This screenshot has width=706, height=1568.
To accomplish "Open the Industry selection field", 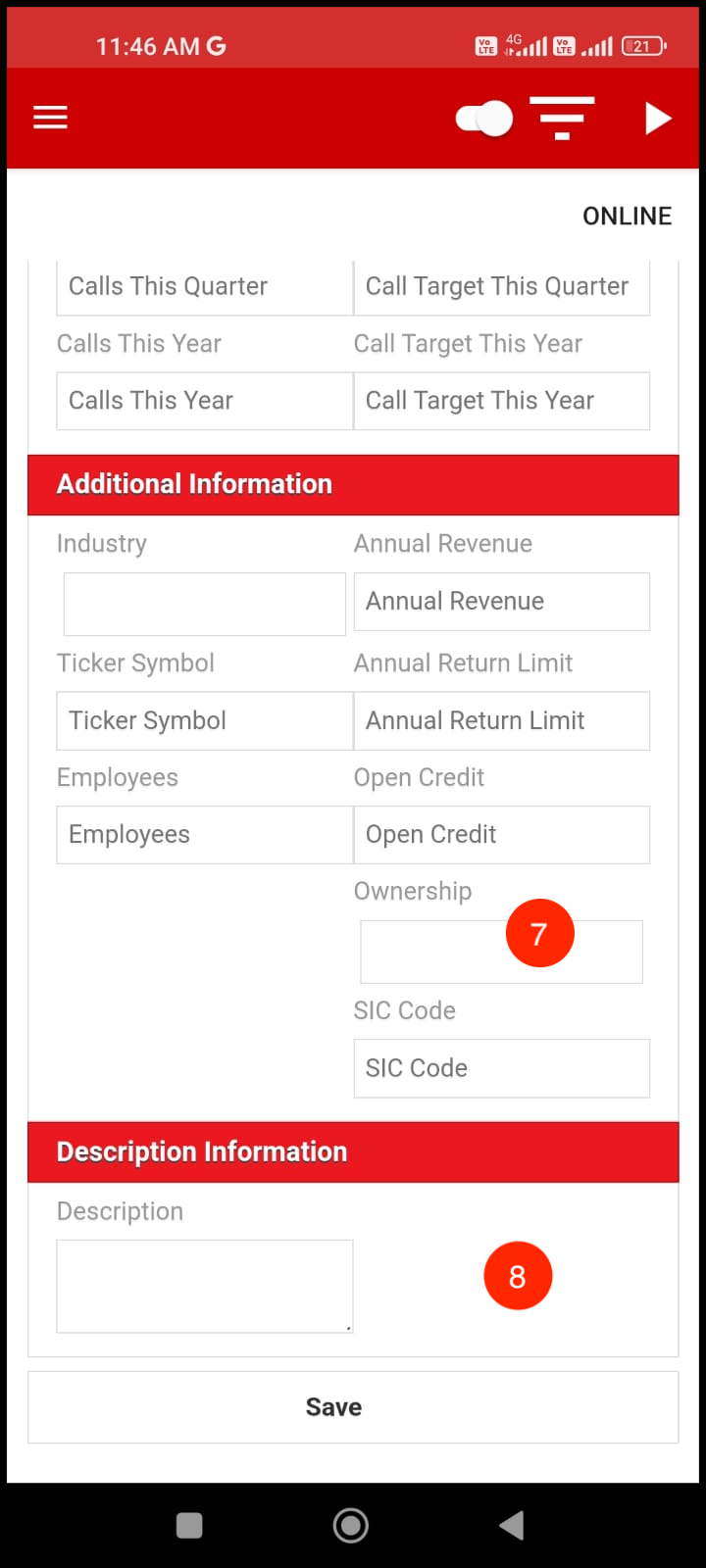I will [204, 604].
